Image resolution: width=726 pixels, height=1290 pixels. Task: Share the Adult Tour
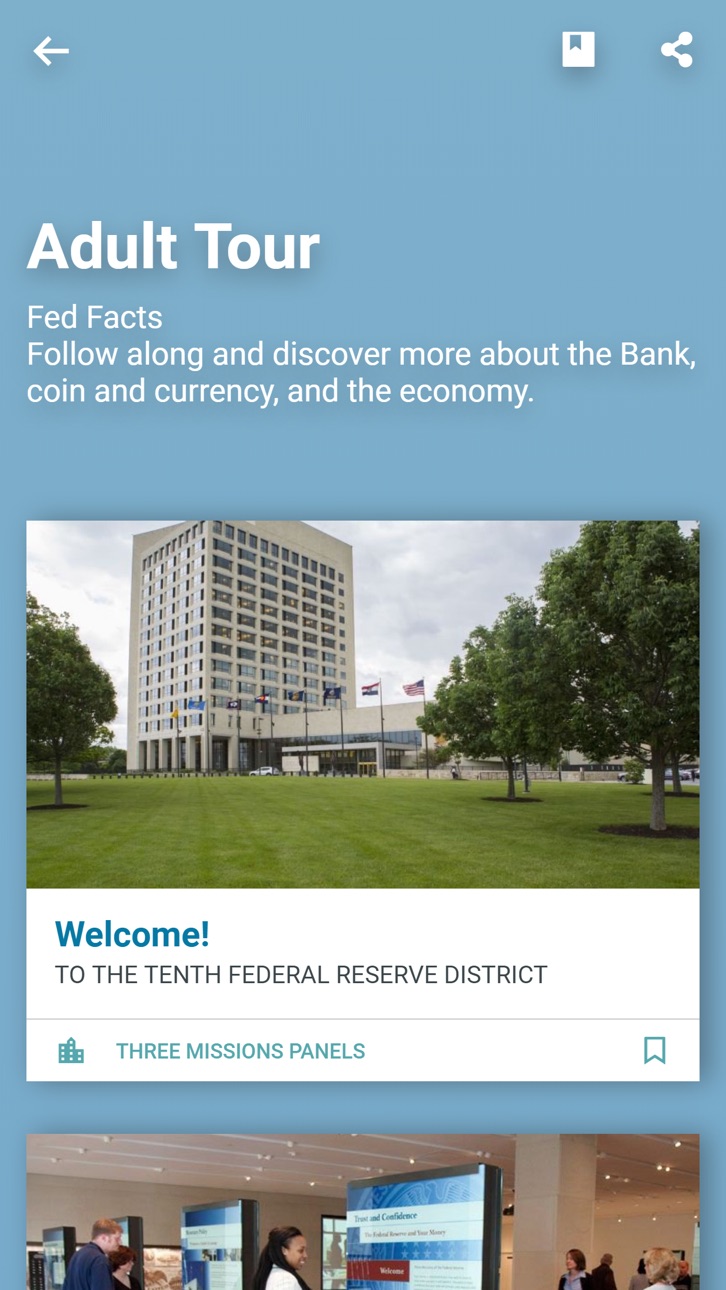(677, 50)
